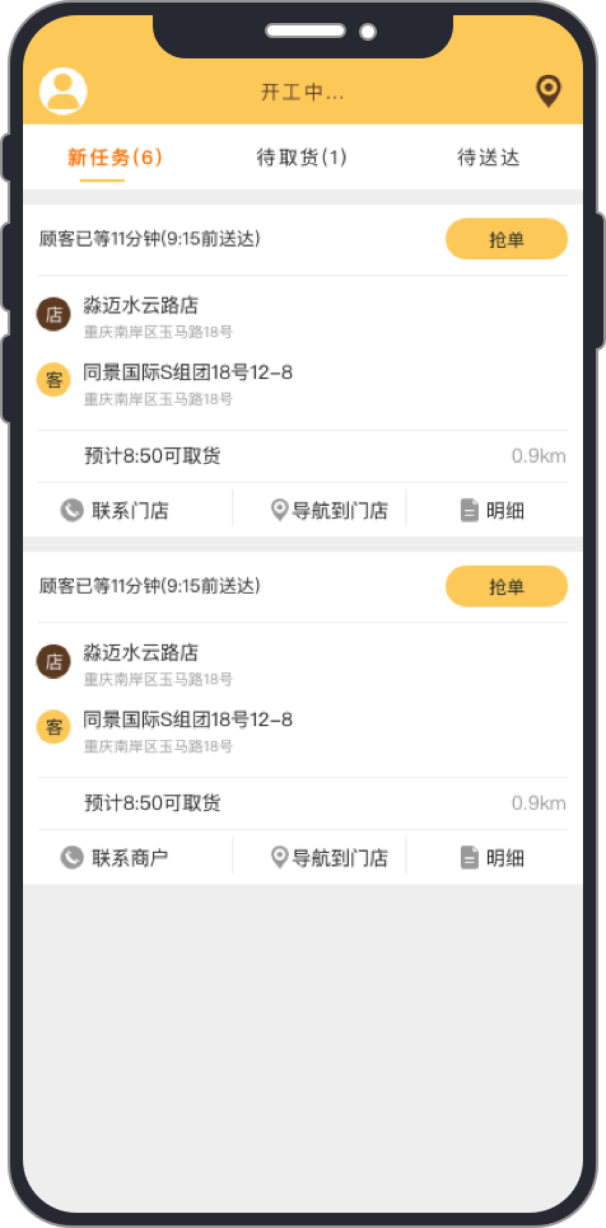The image size is (606, 1228).
Task: Tap 导航到门店 next to 联系门店
Action: pyautogui.click(x=329, y=511)
